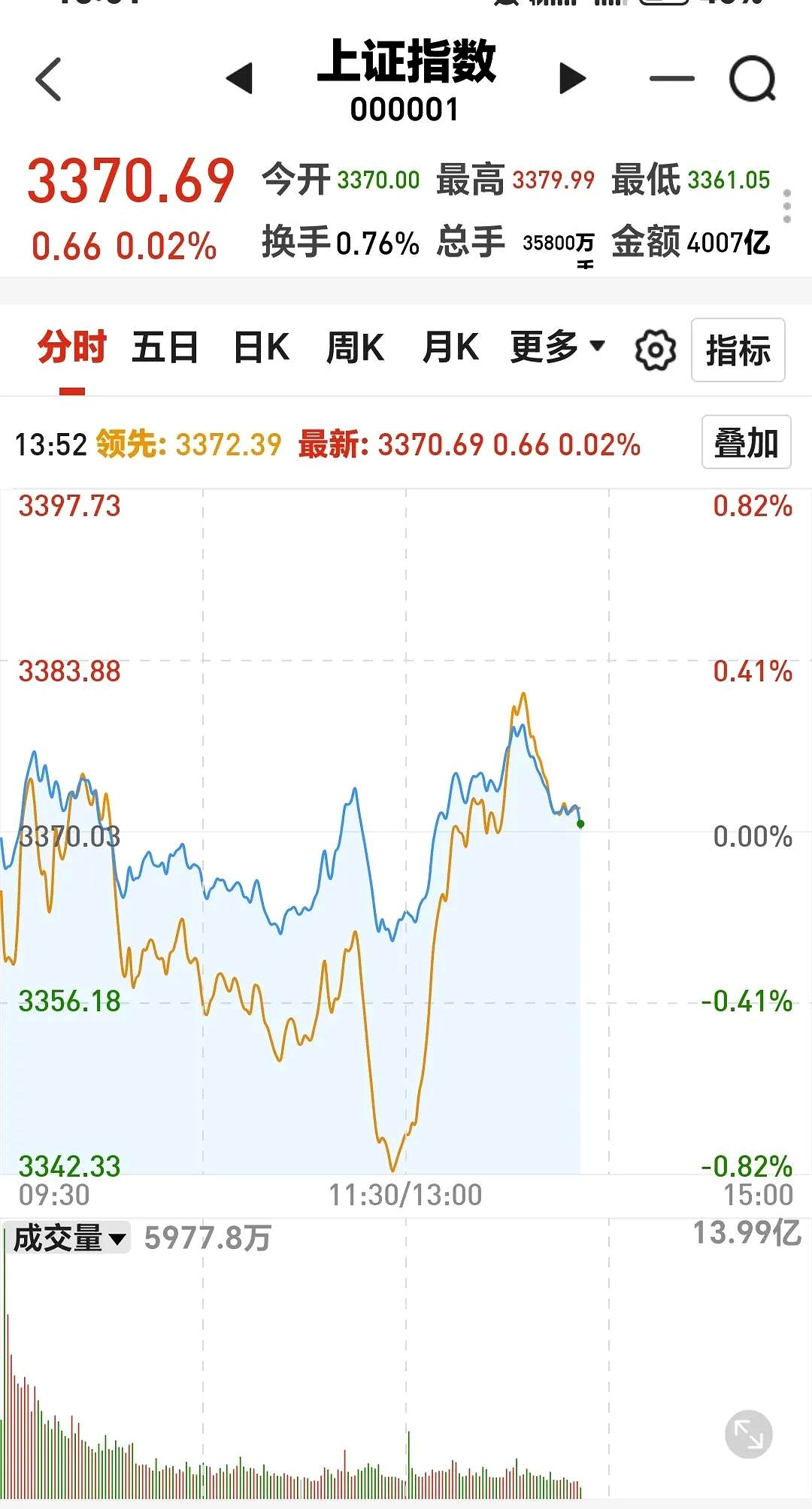Click the green dot marking the latest price
The image size is (812, 1509).
[x=579, y=823]
